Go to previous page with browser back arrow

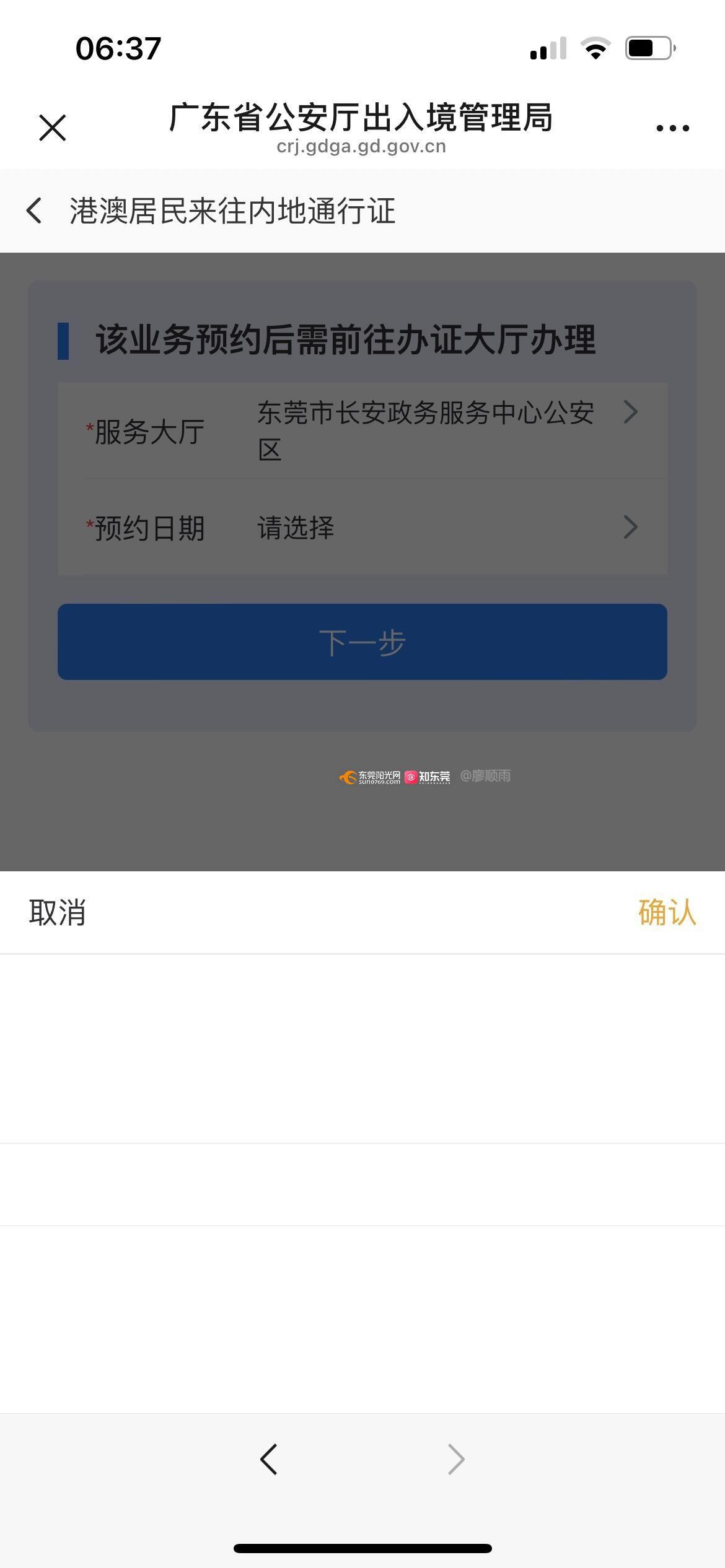point(269,1459)
